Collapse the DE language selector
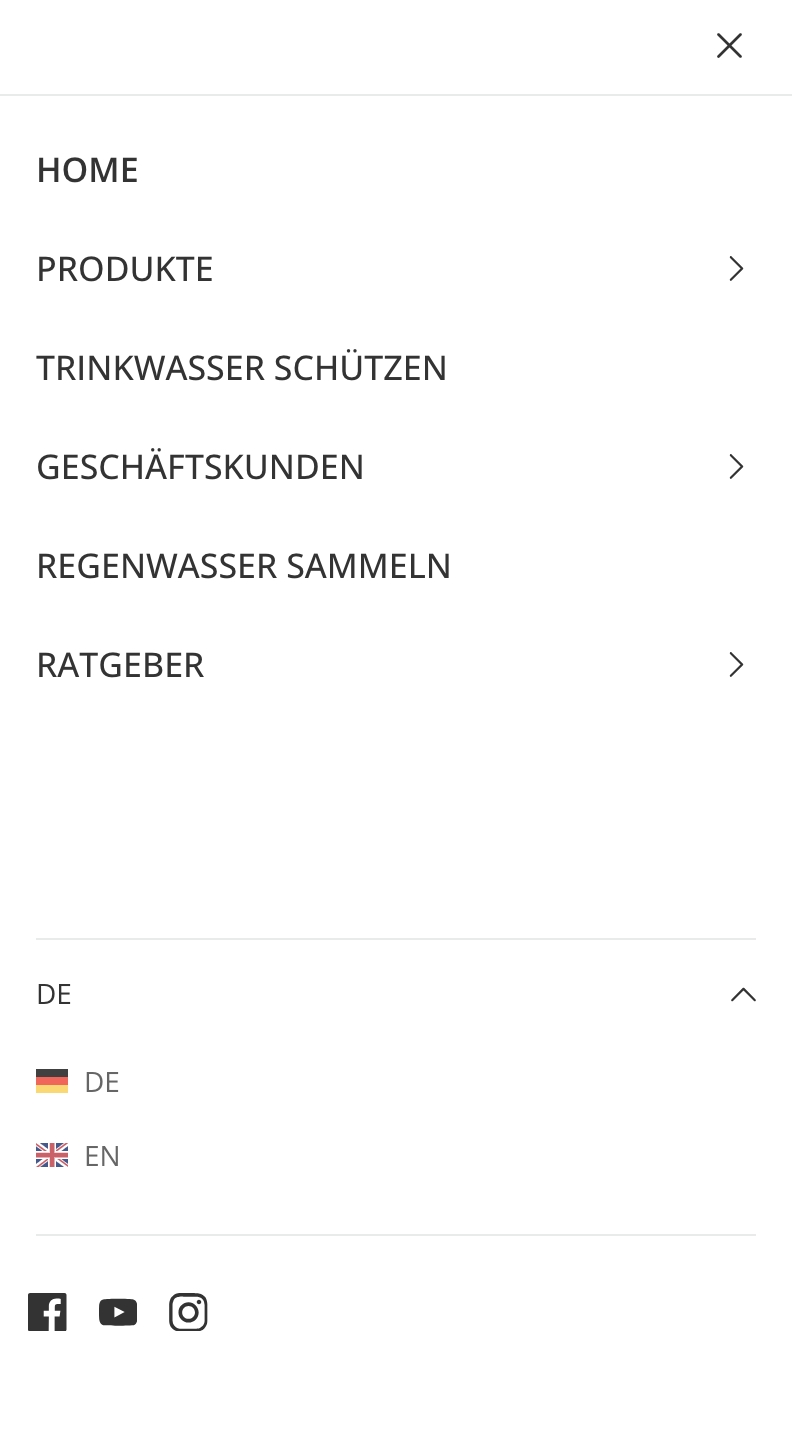This screenshot has width=792, height=1448. [742, 994]
